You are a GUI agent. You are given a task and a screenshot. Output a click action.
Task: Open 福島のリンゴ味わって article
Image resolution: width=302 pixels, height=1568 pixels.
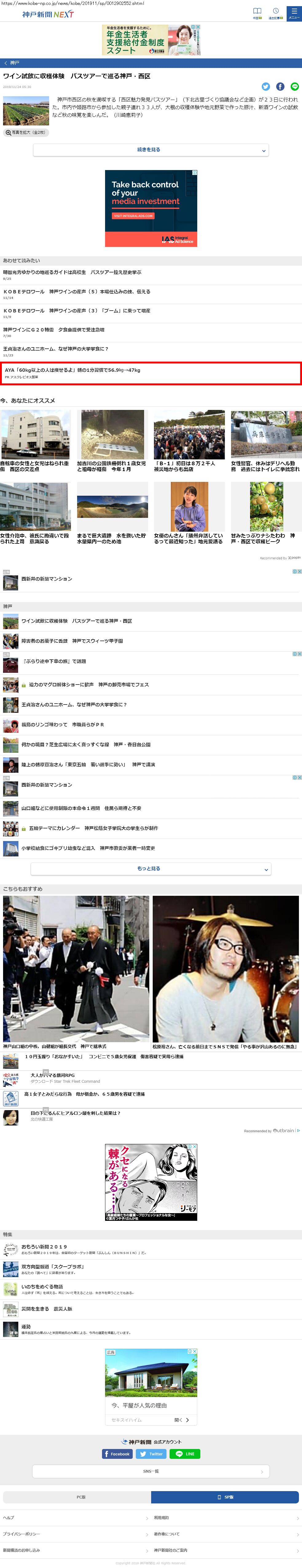[63, 725]
